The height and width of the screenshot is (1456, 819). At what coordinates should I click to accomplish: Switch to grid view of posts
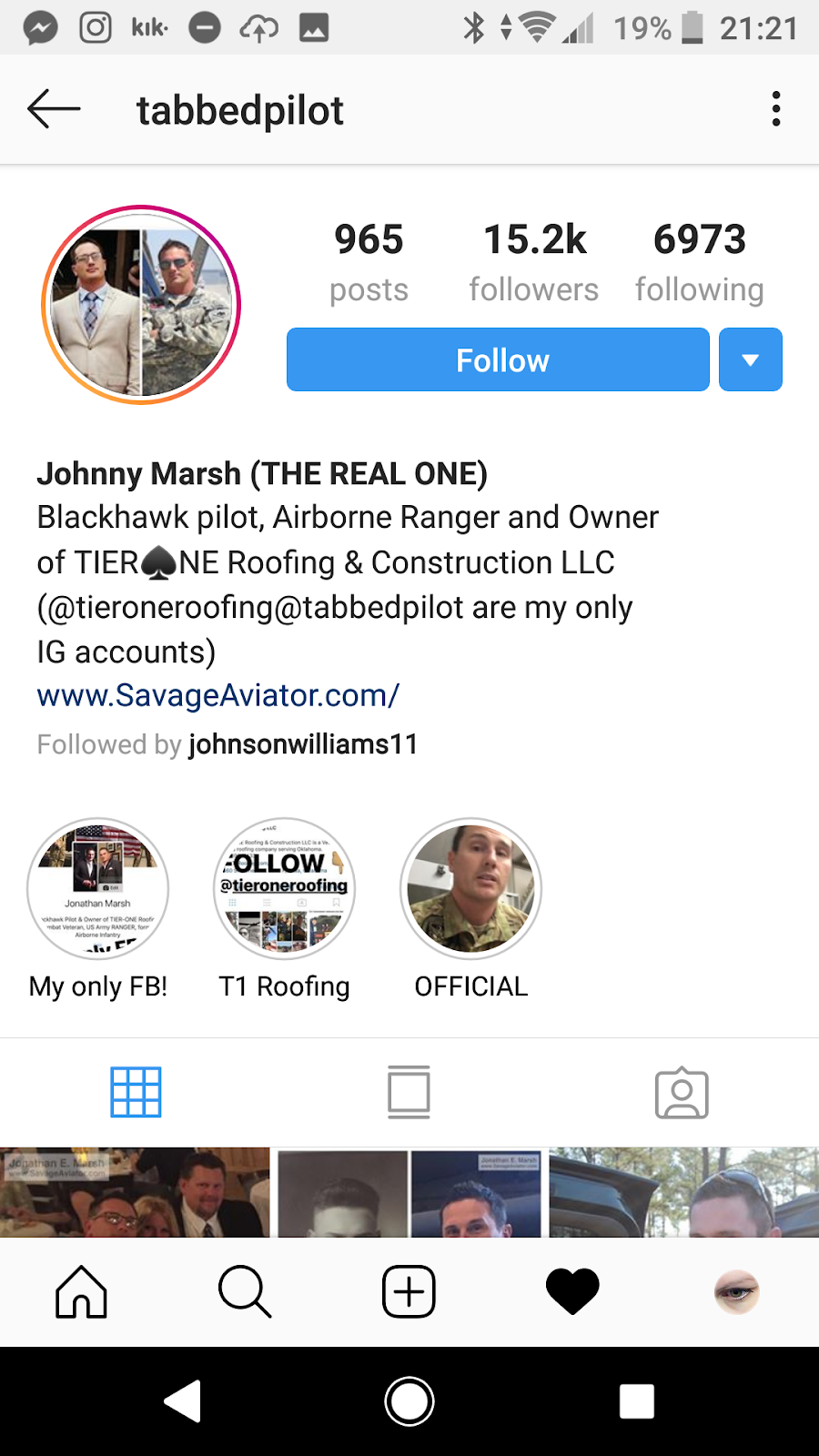[x=136, y=1092]
